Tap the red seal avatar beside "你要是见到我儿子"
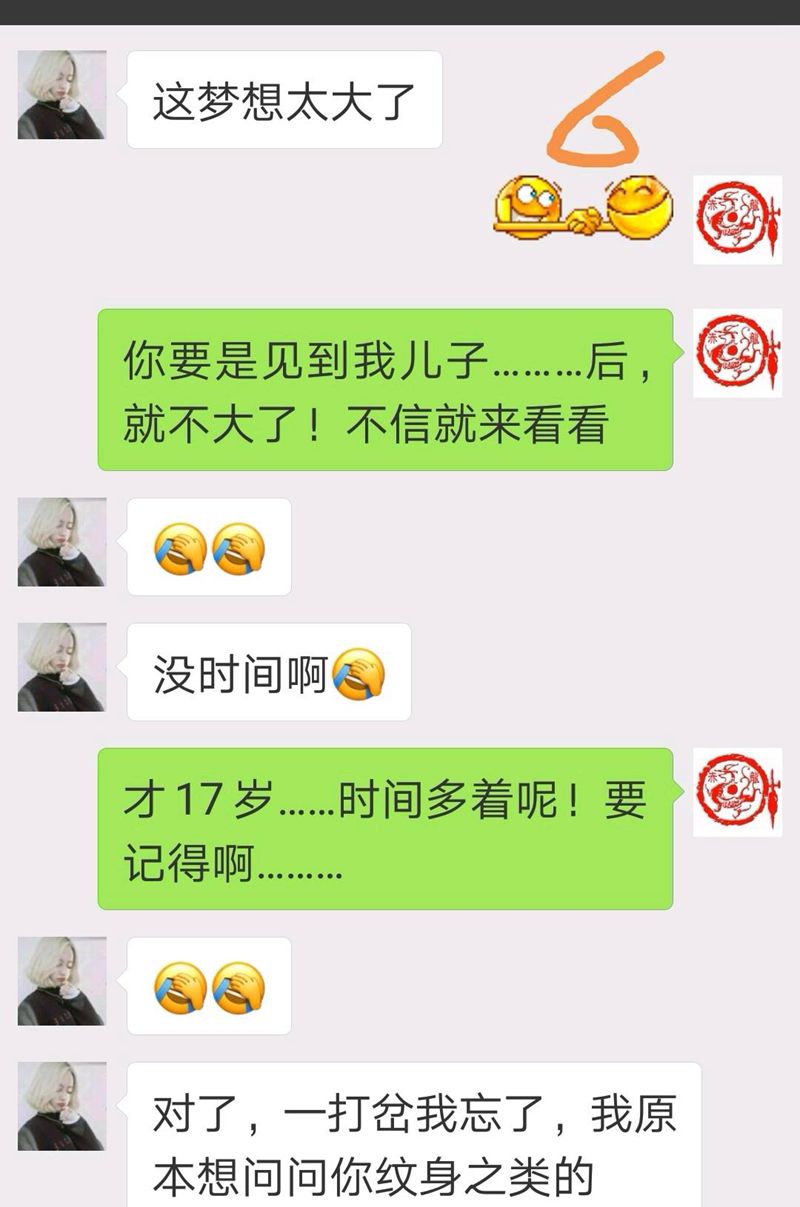The image size is (800, 1207). [737, 353]
